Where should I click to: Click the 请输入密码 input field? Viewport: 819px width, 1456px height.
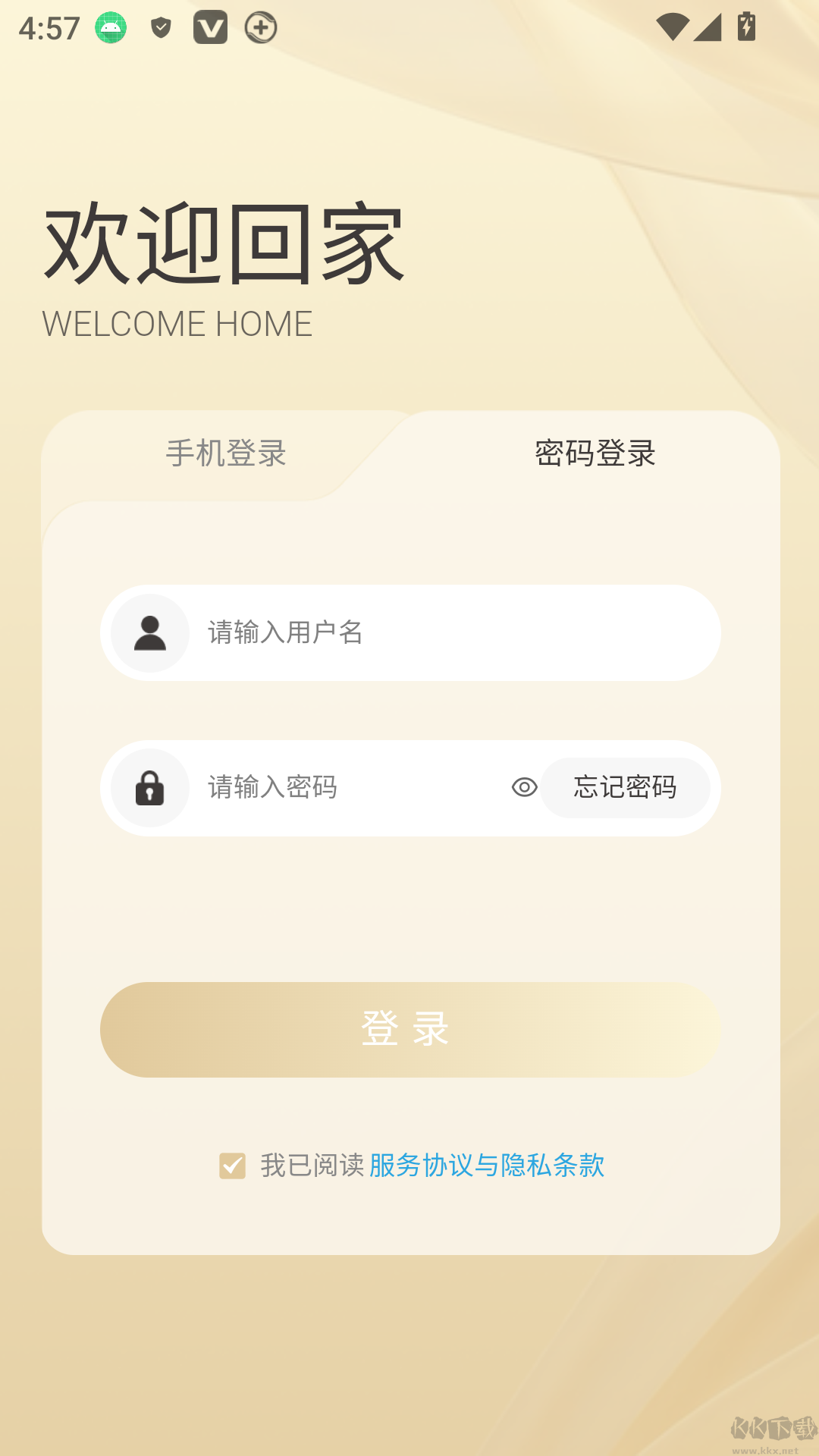pyautogui.click(x=318, y=789)
